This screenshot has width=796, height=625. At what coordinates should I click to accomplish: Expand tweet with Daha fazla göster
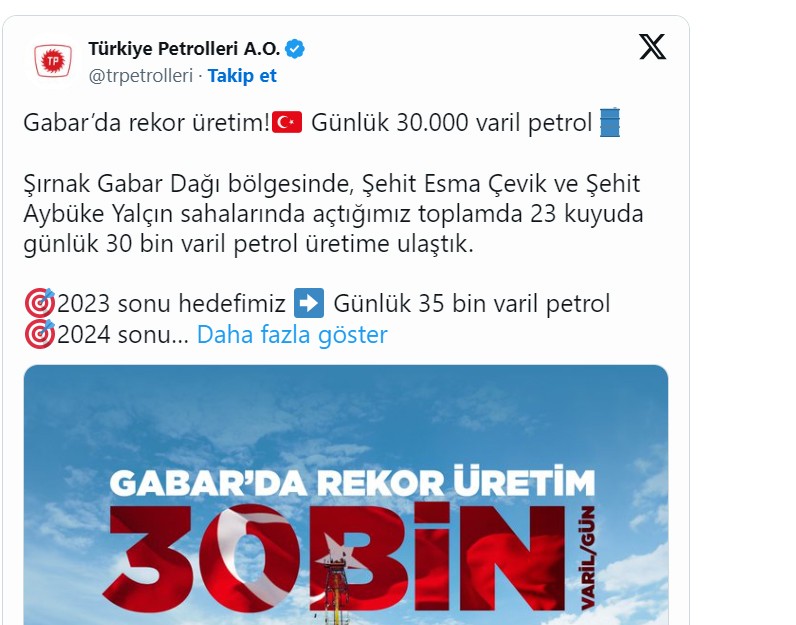291,334
